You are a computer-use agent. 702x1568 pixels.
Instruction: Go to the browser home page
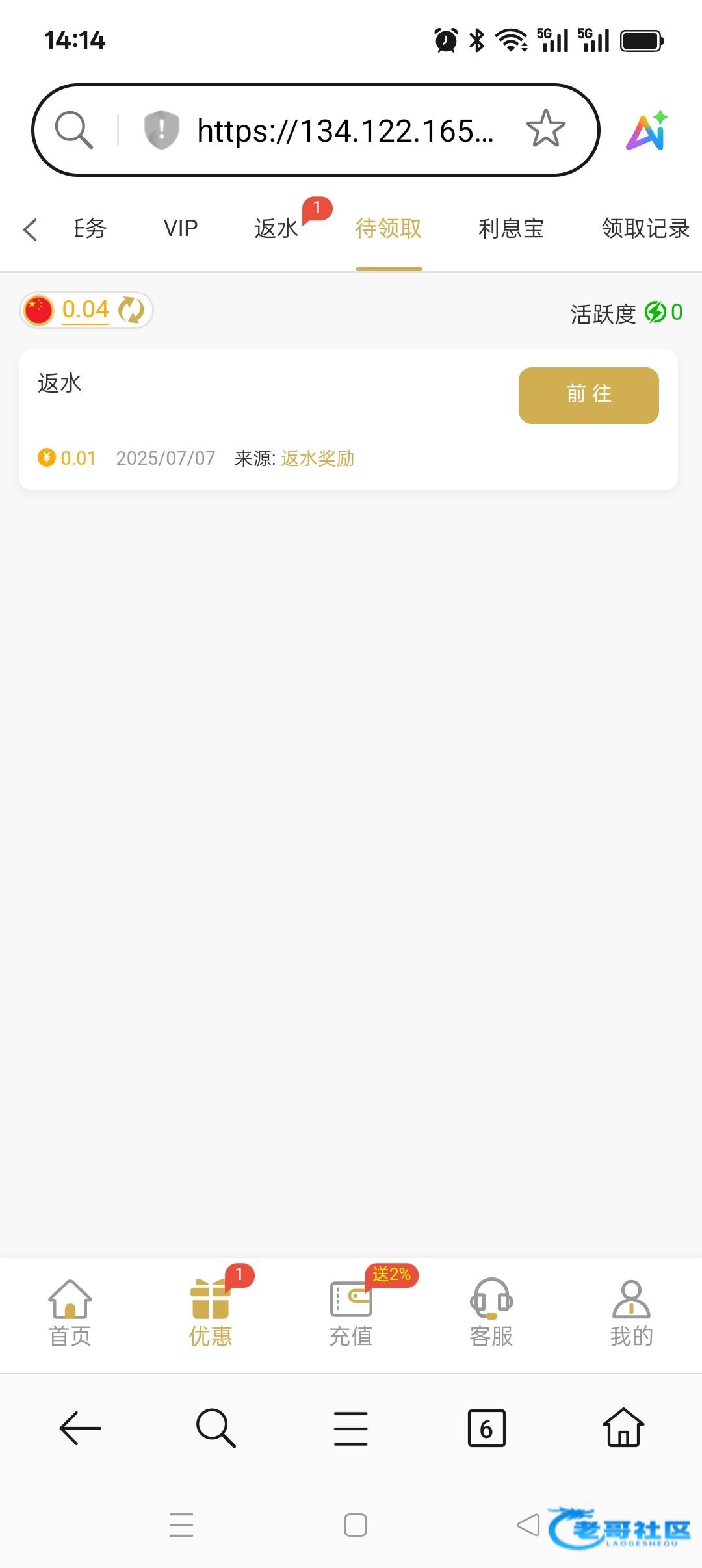pyautogui.click(x=623, y=1427)
